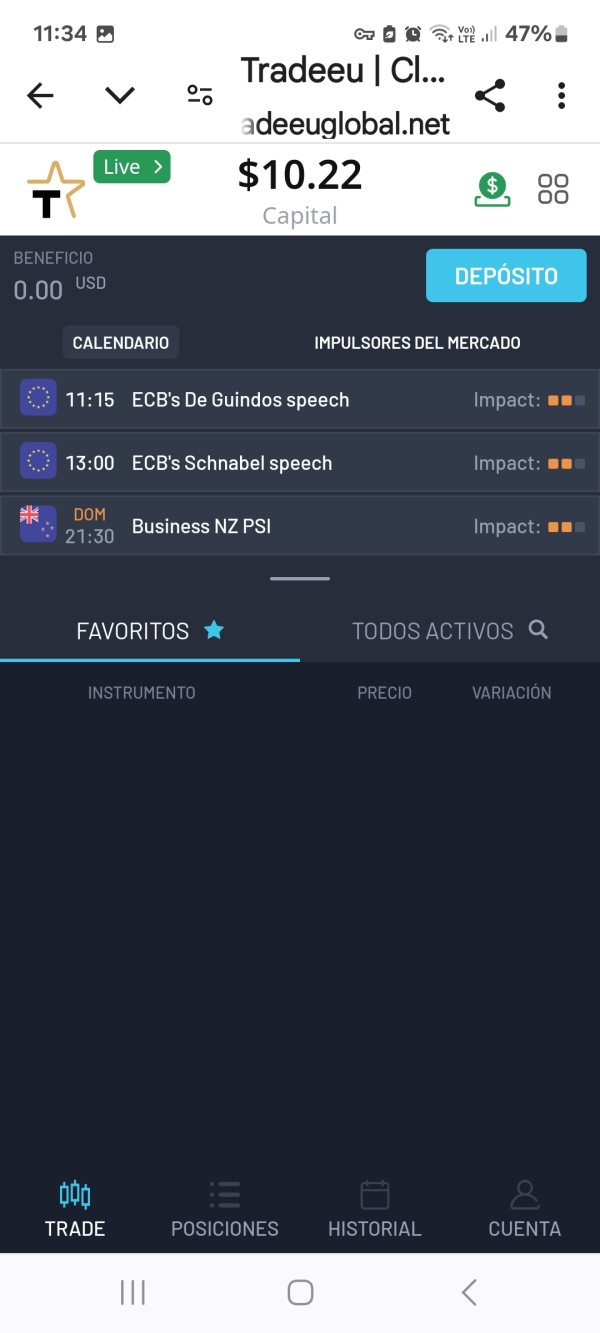Open ECB's Schnabel speech event
This screenshot has height=1333, width=600.
coord(300,463)
